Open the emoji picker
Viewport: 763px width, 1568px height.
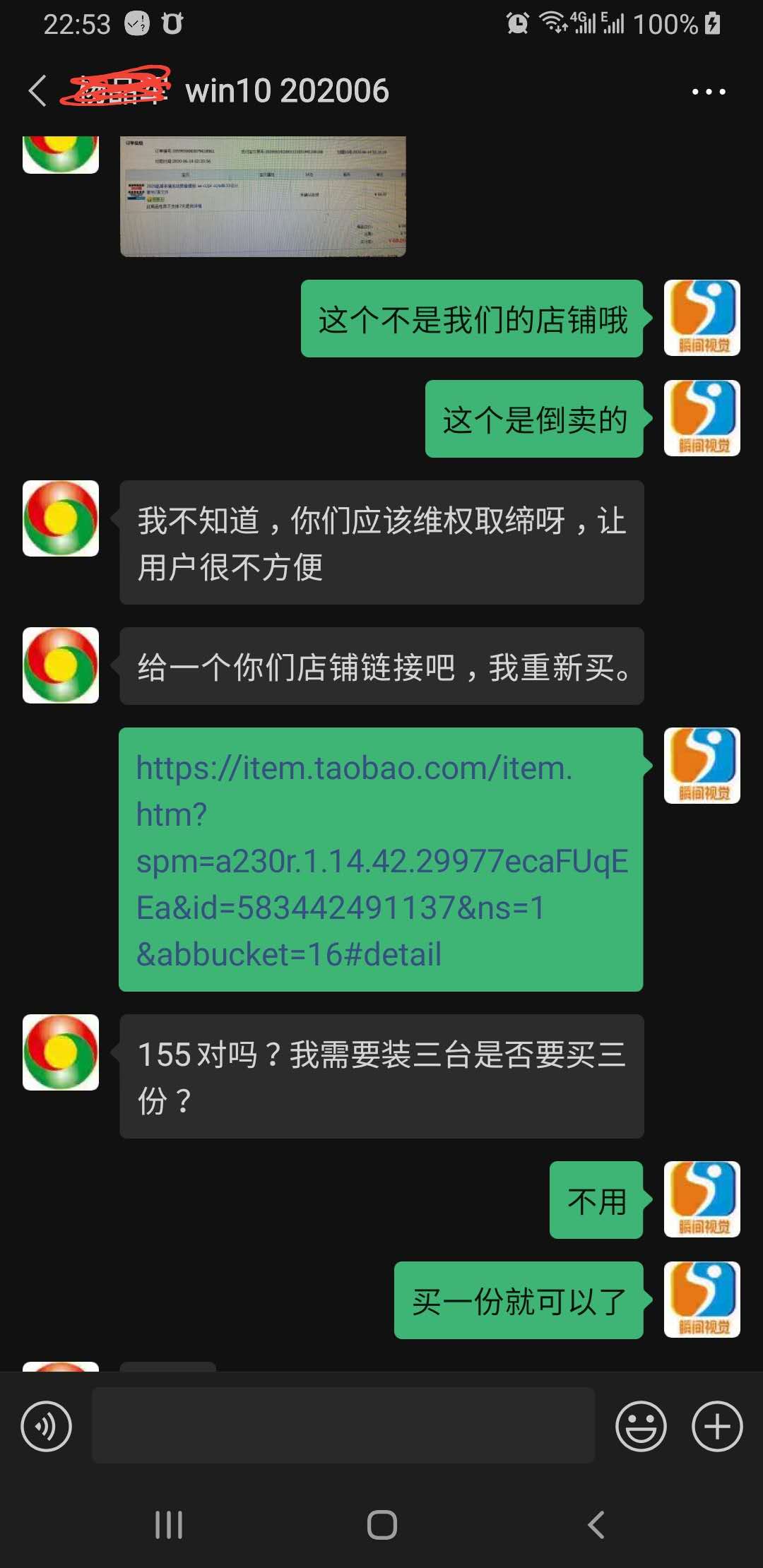(641, 1426)
